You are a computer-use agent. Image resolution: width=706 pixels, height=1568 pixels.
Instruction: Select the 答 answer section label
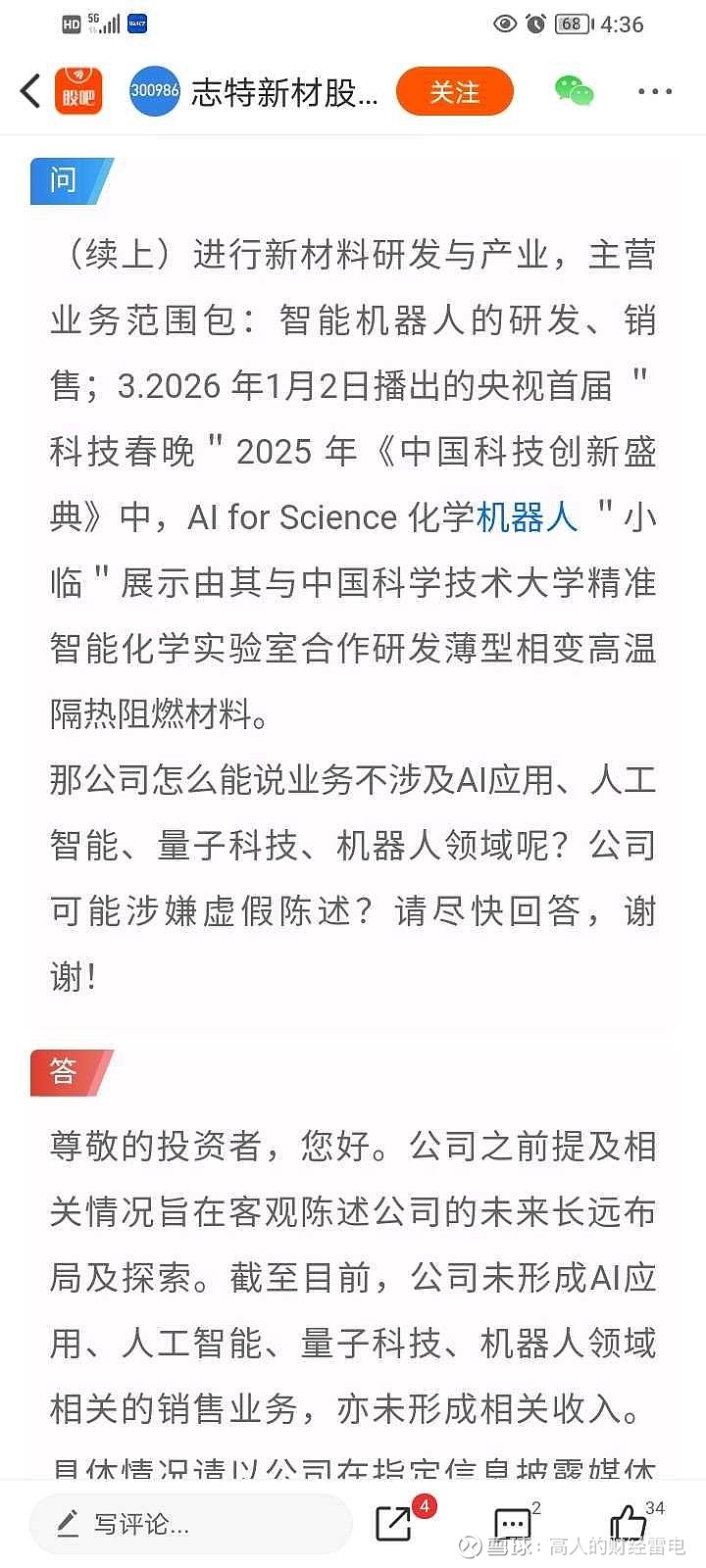(x=64, y=1071)
